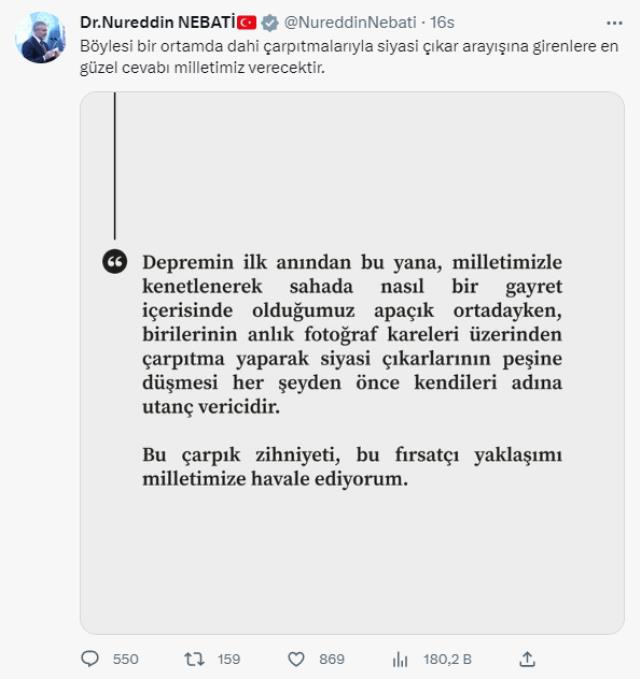Open Dr.Nureddin NEBATİ's profile picture
640x679 pixels.
click(x=40, y=38)
